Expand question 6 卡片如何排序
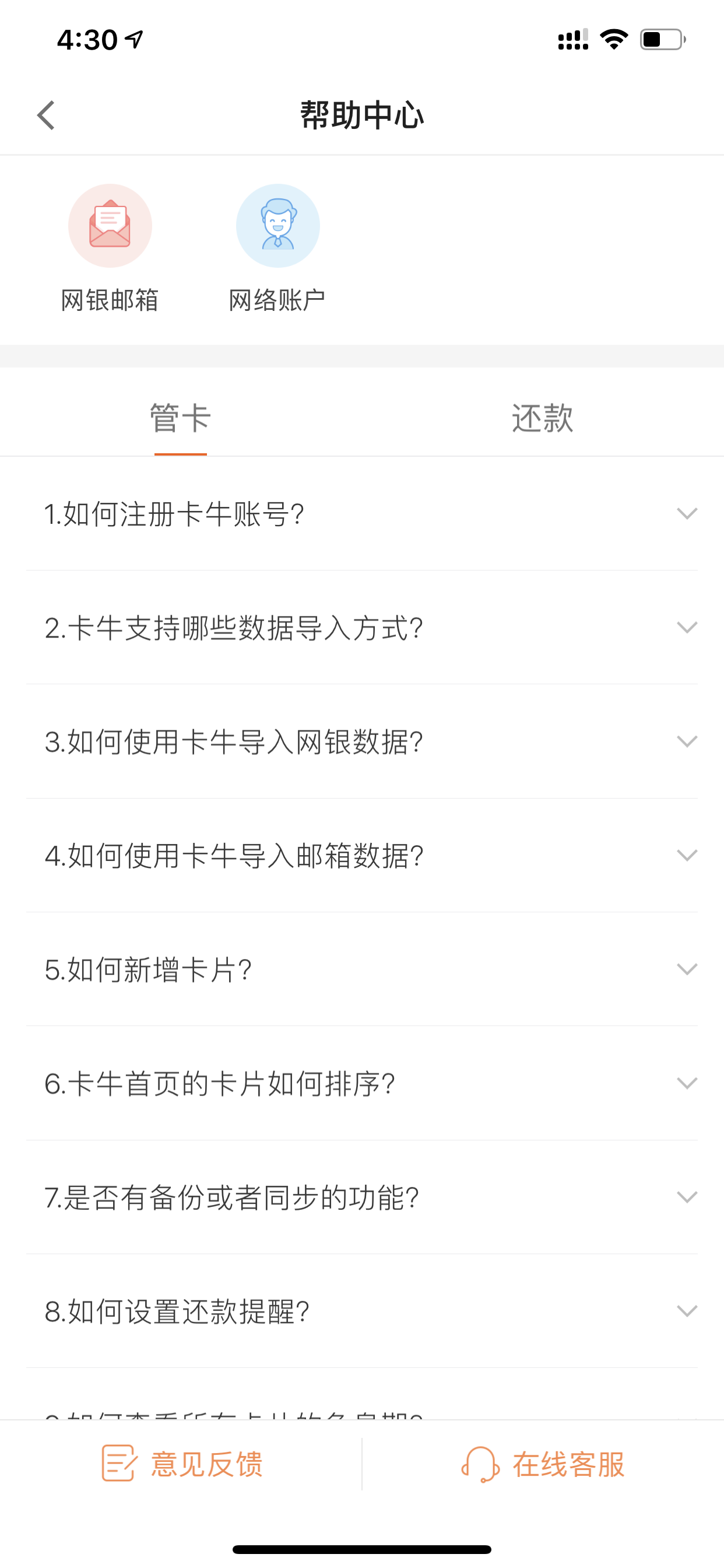The width and height of the screenshot is (724, 1568). pos(362,1083)
